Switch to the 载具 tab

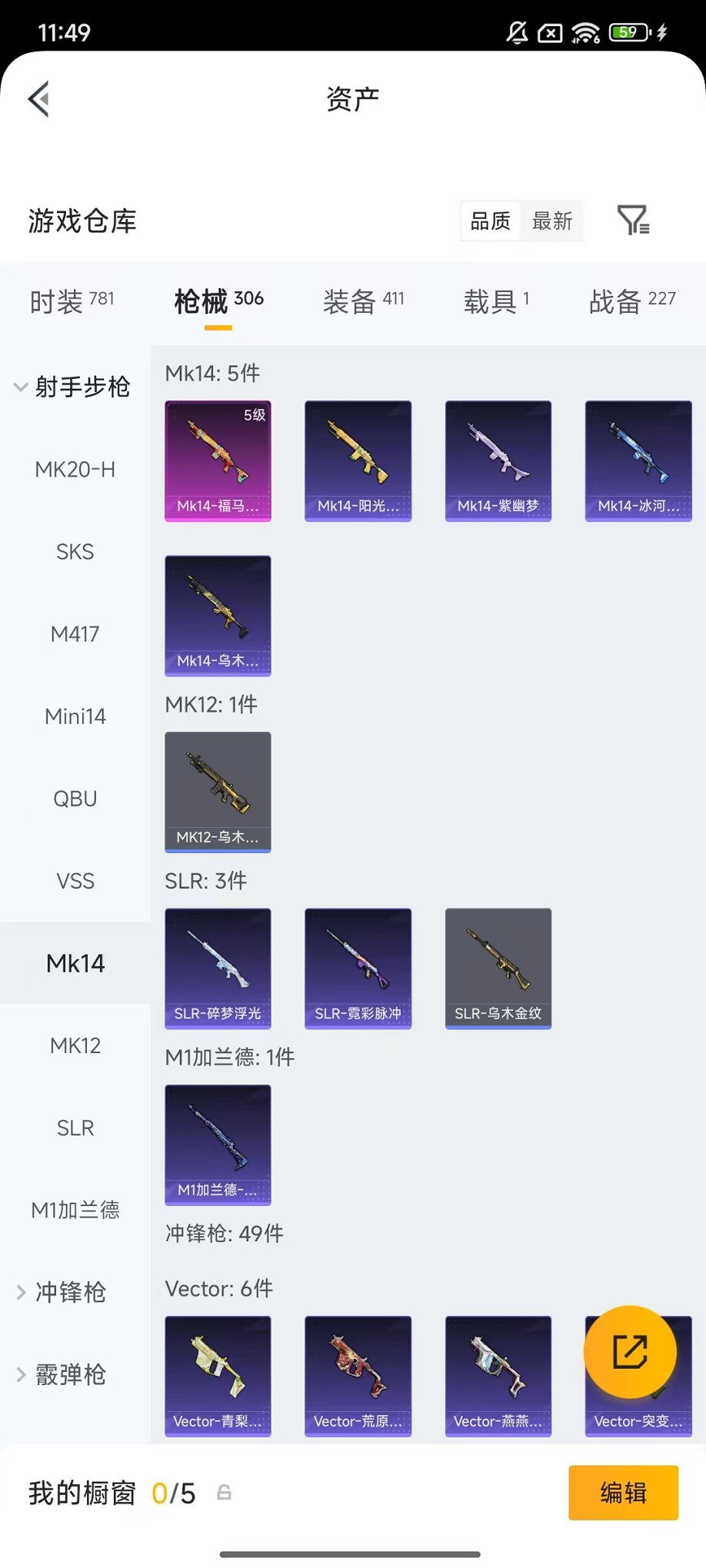(496, 301)
